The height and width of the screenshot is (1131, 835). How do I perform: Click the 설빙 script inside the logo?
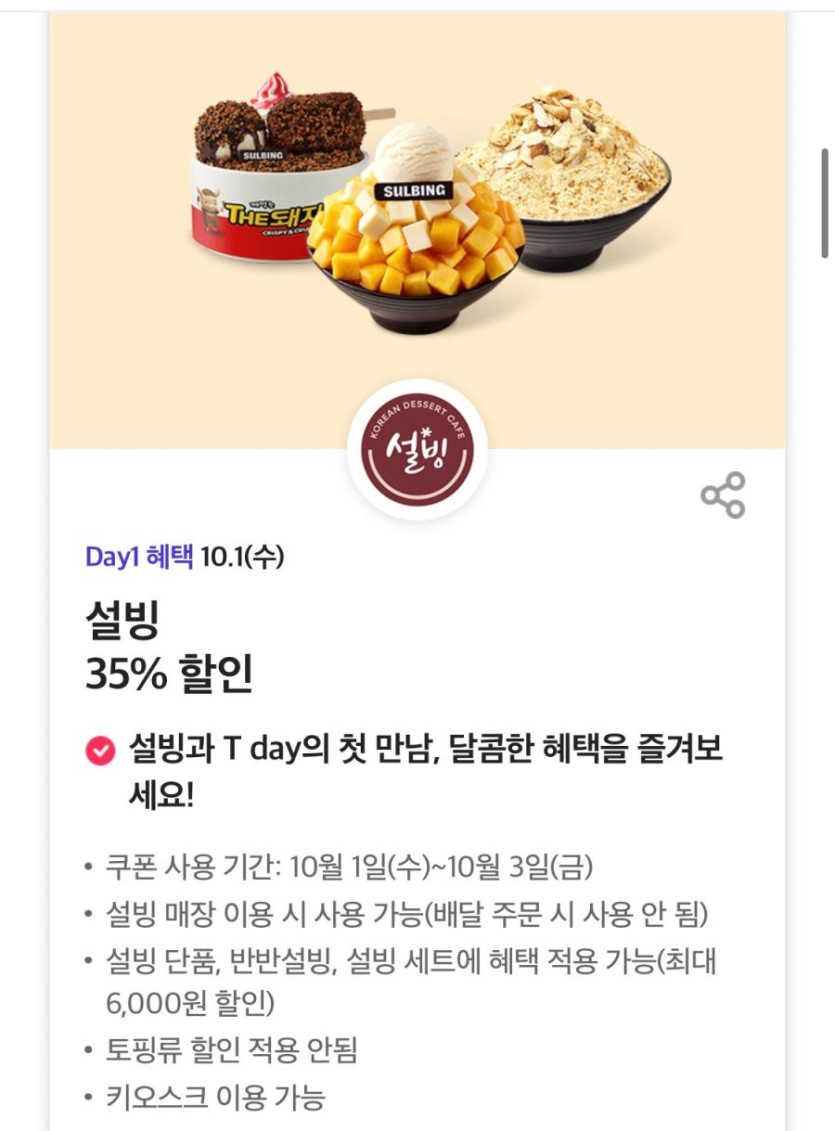tap(417, 451)
